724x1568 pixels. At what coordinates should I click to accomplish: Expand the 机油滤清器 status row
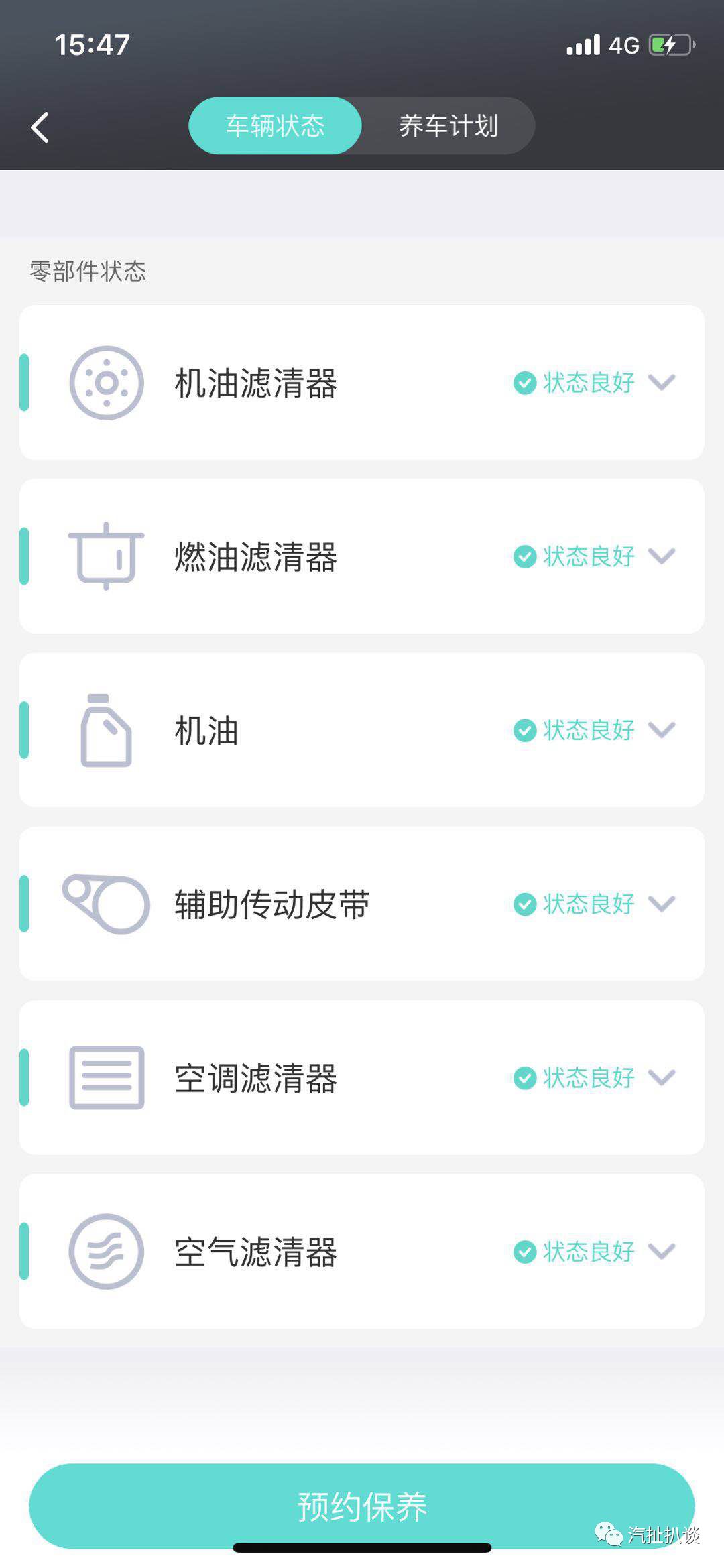click(362, 382)
